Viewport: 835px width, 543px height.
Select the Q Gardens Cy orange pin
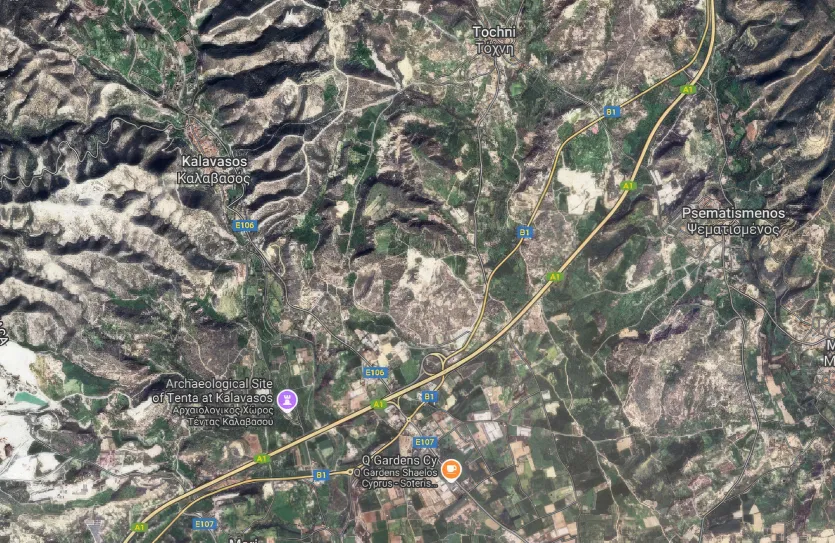click(x=451, y=468)
